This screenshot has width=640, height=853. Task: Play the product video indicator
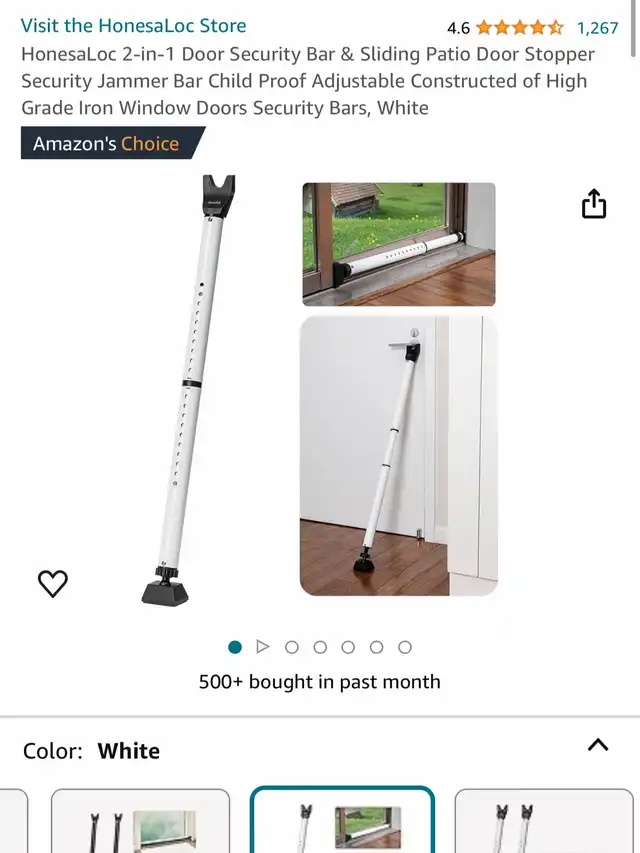tap(263, 647)
